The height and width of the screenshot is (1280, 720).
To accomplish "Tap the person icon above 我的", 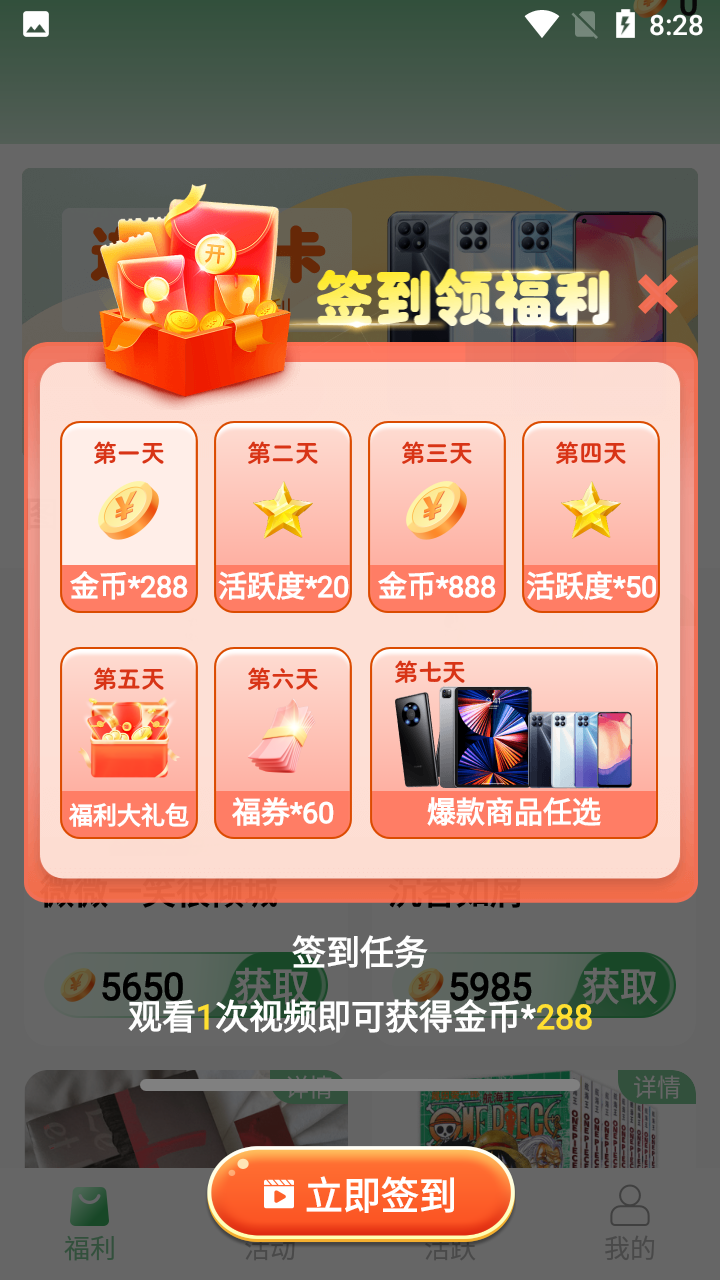I will [629, 1207].
